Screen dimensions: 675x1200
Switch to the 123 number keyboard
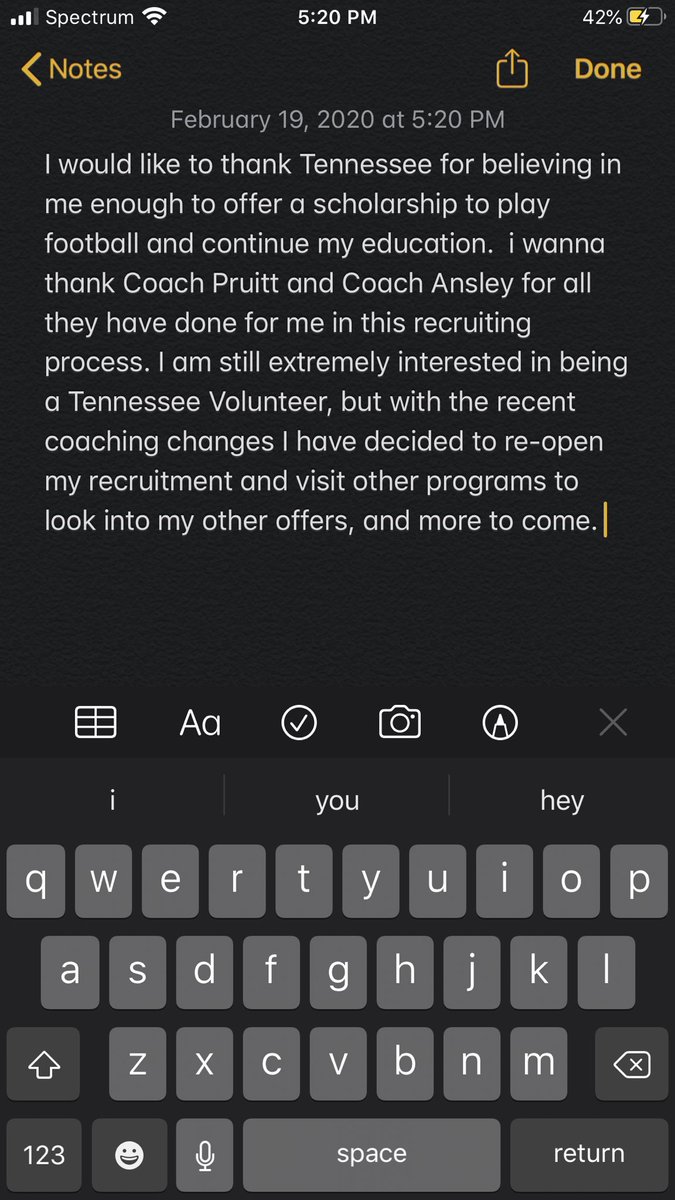44,1155
